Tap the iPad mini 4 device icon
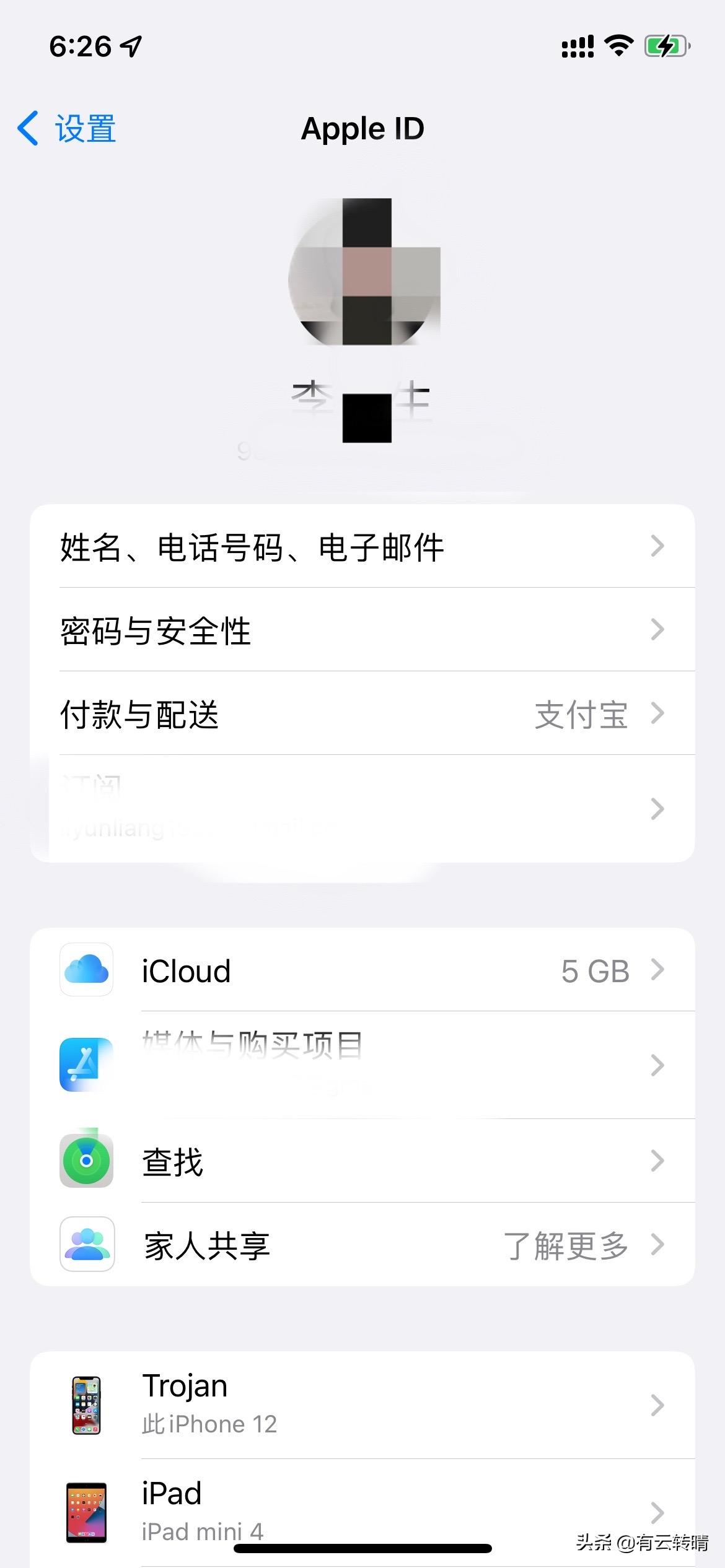 coord(86,1511)
